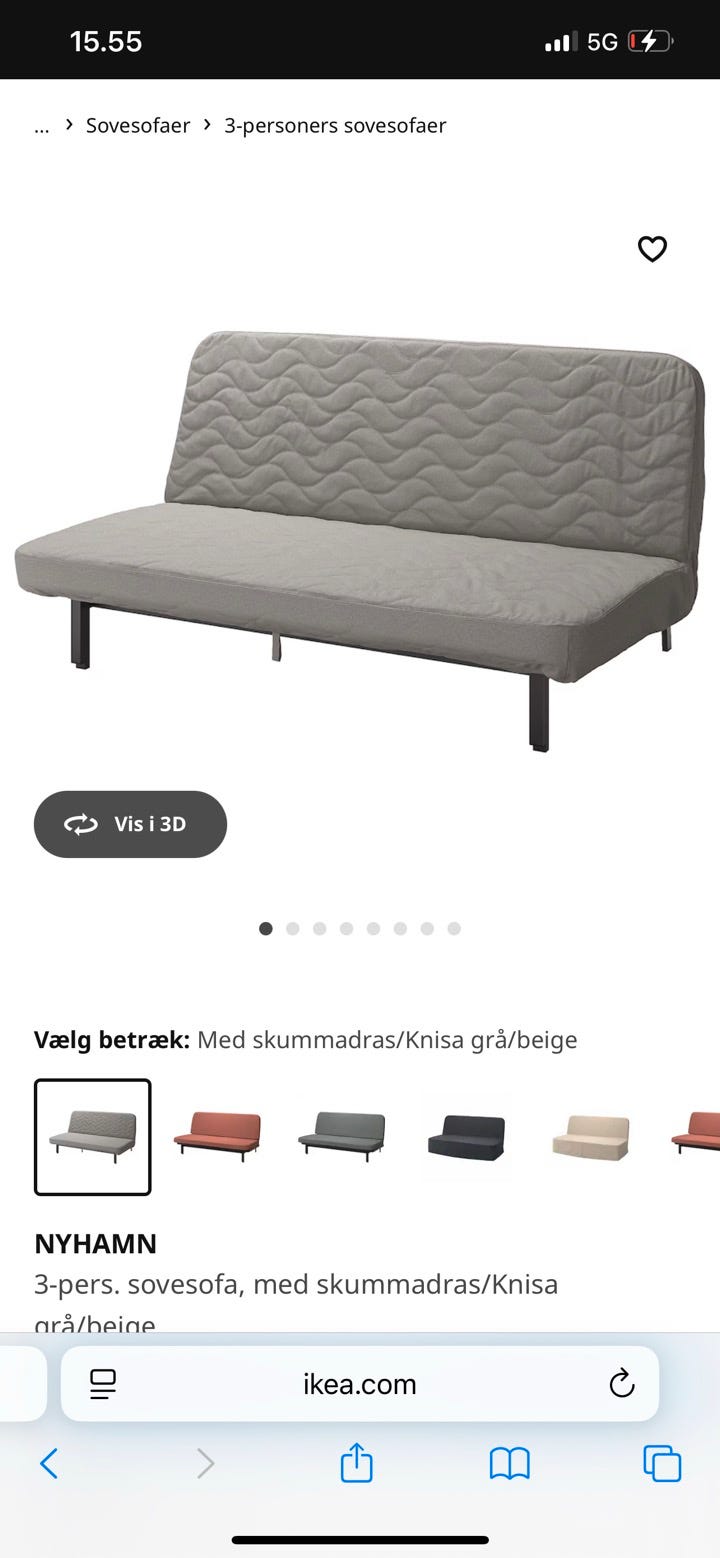Viewport: 720px width, 1558px height.
Task: Tap the page formatting icon in address bar
Action: (101, 1384)
